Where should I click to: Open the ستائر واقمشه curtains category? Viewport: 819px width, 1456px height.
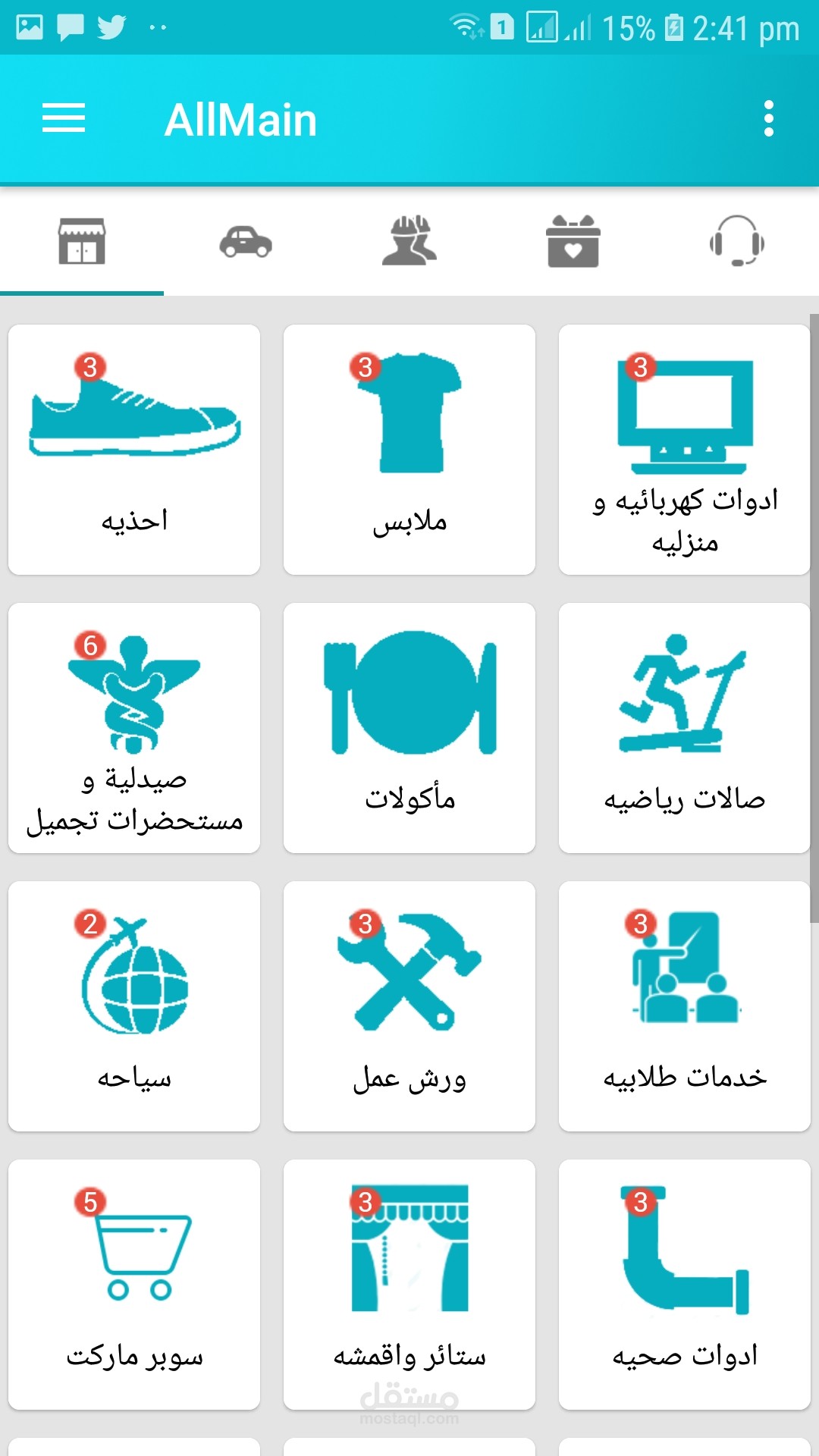click(409, 1285)
